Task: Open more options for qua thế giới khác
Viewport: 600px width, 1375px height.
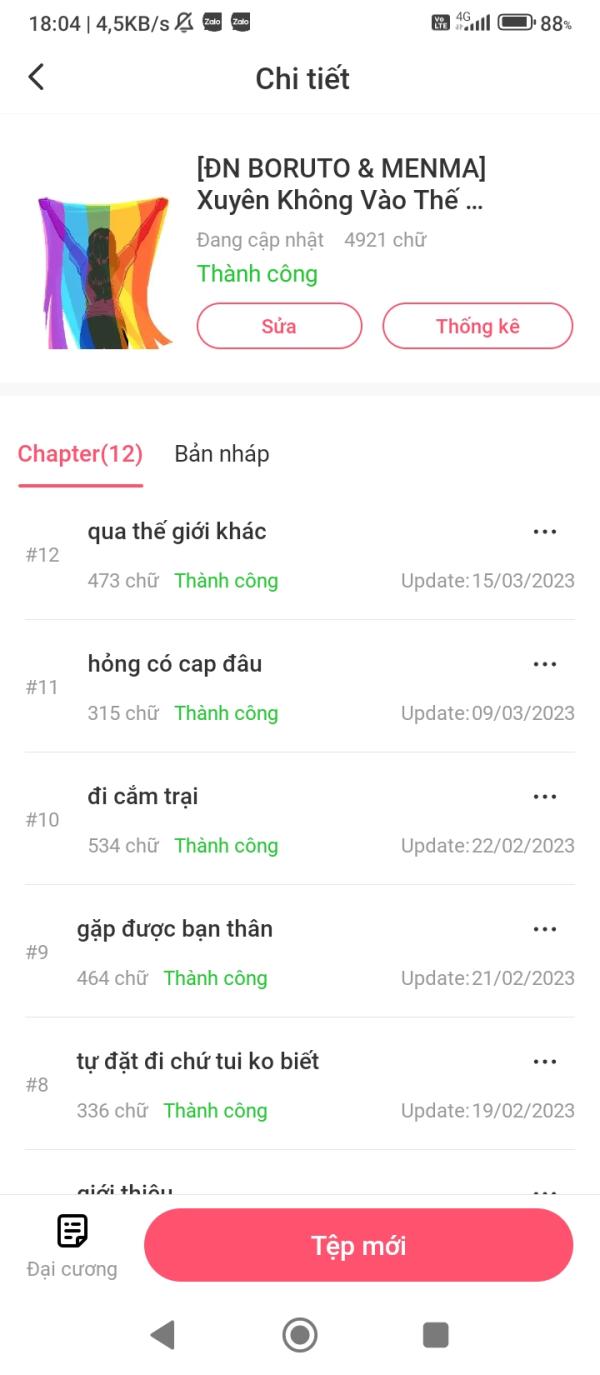Action: [x=545, y=532]
